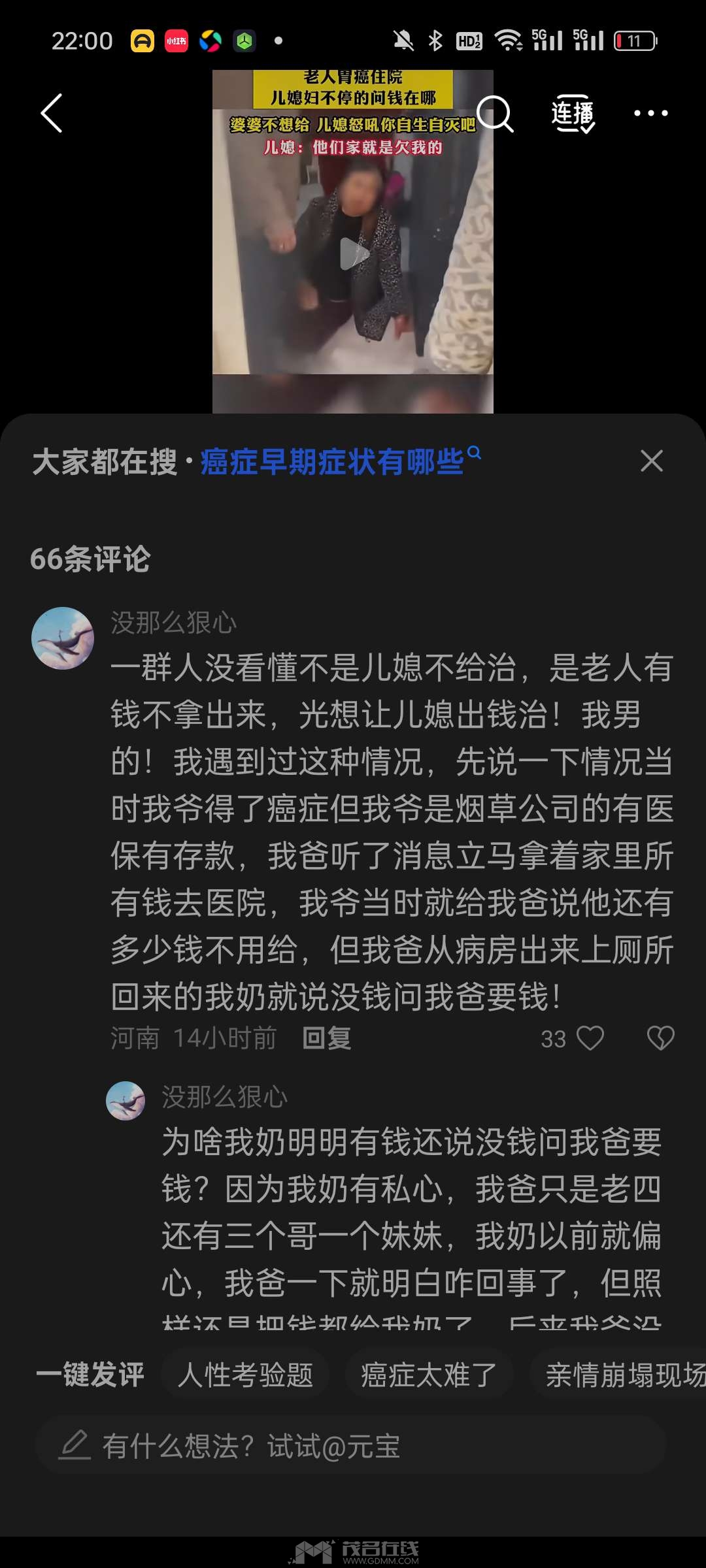706x1568 pixels.
Task: Choose quick comment chip 癌症太难了
Action: (429, 1375)
